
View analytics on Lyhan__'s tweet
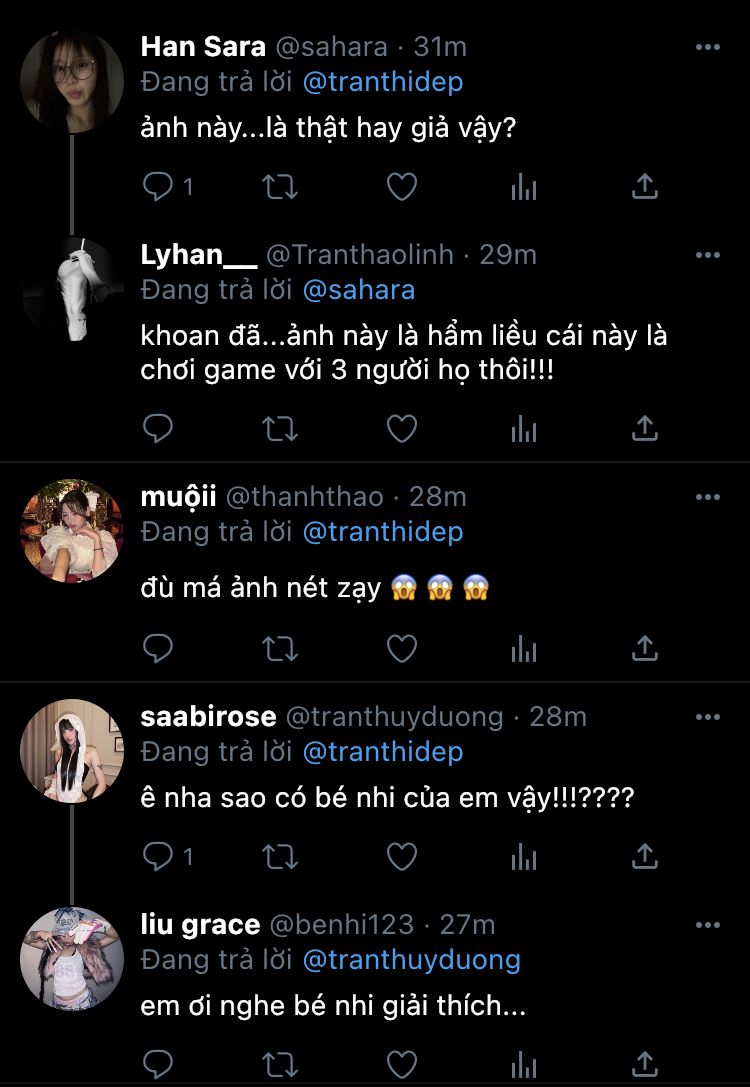[x=524, y=428]
